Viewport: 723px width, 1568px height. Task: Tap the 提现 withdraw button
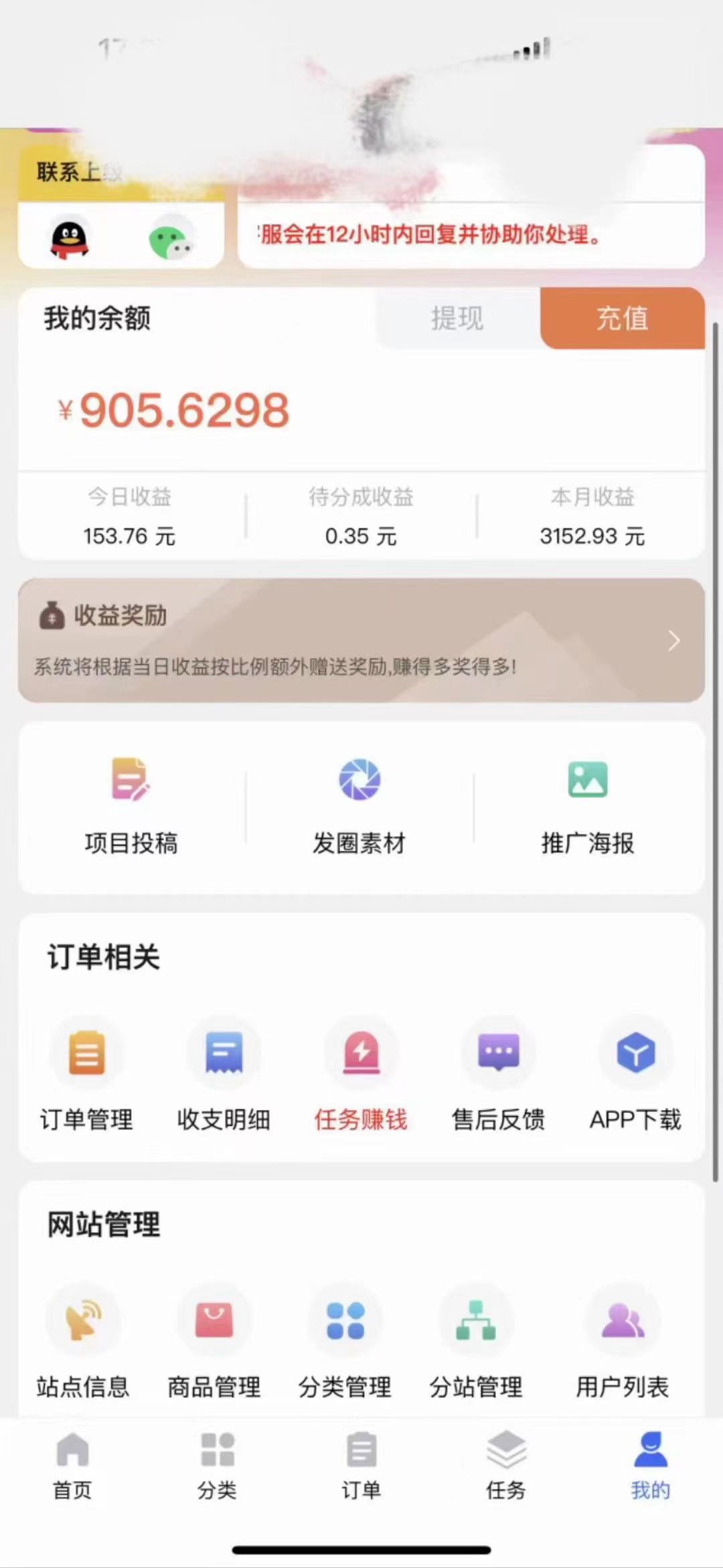457,318
